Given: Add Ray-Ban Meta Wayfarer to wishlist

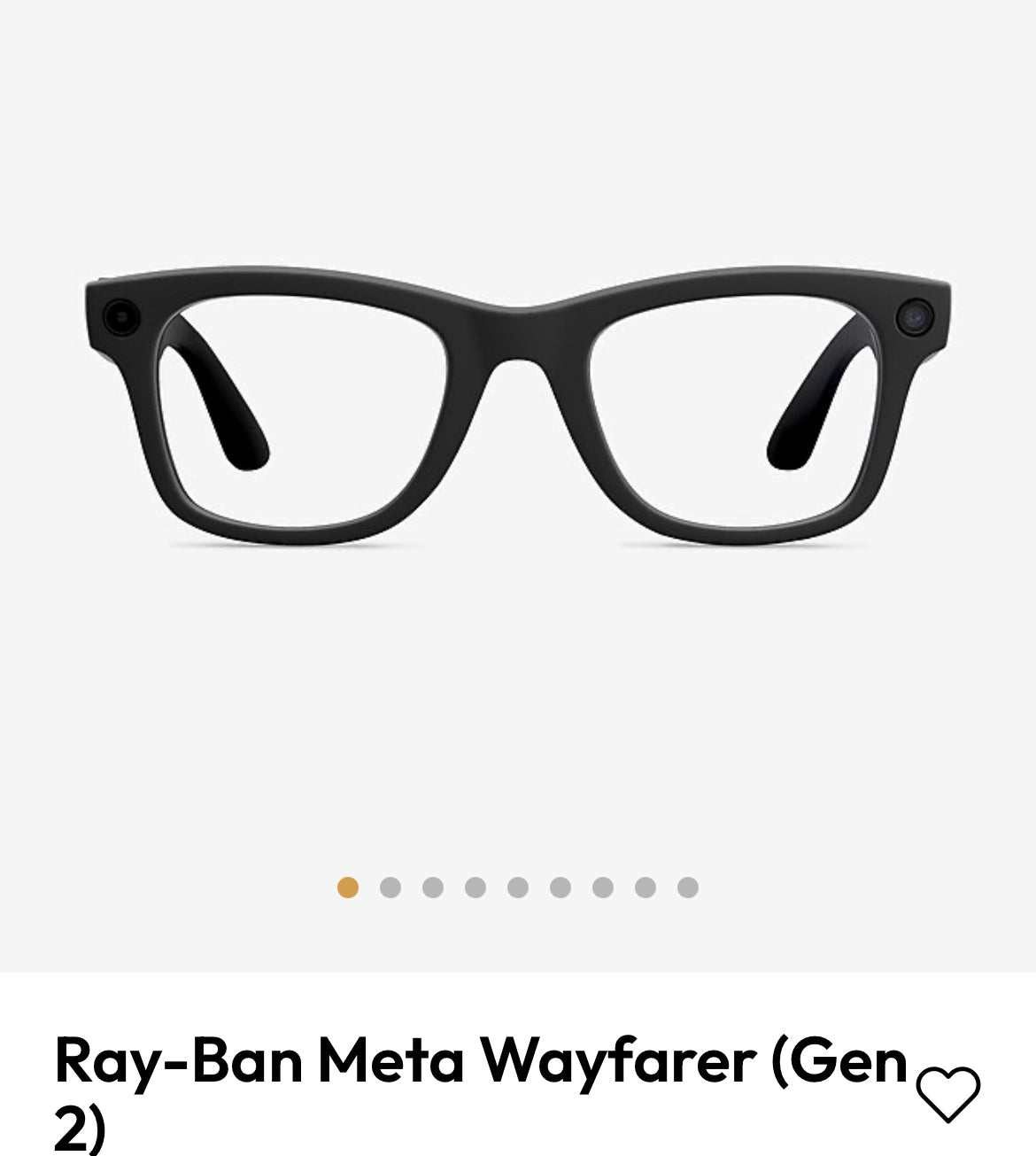Looking at the screenshot, I should pos(947,1094).
